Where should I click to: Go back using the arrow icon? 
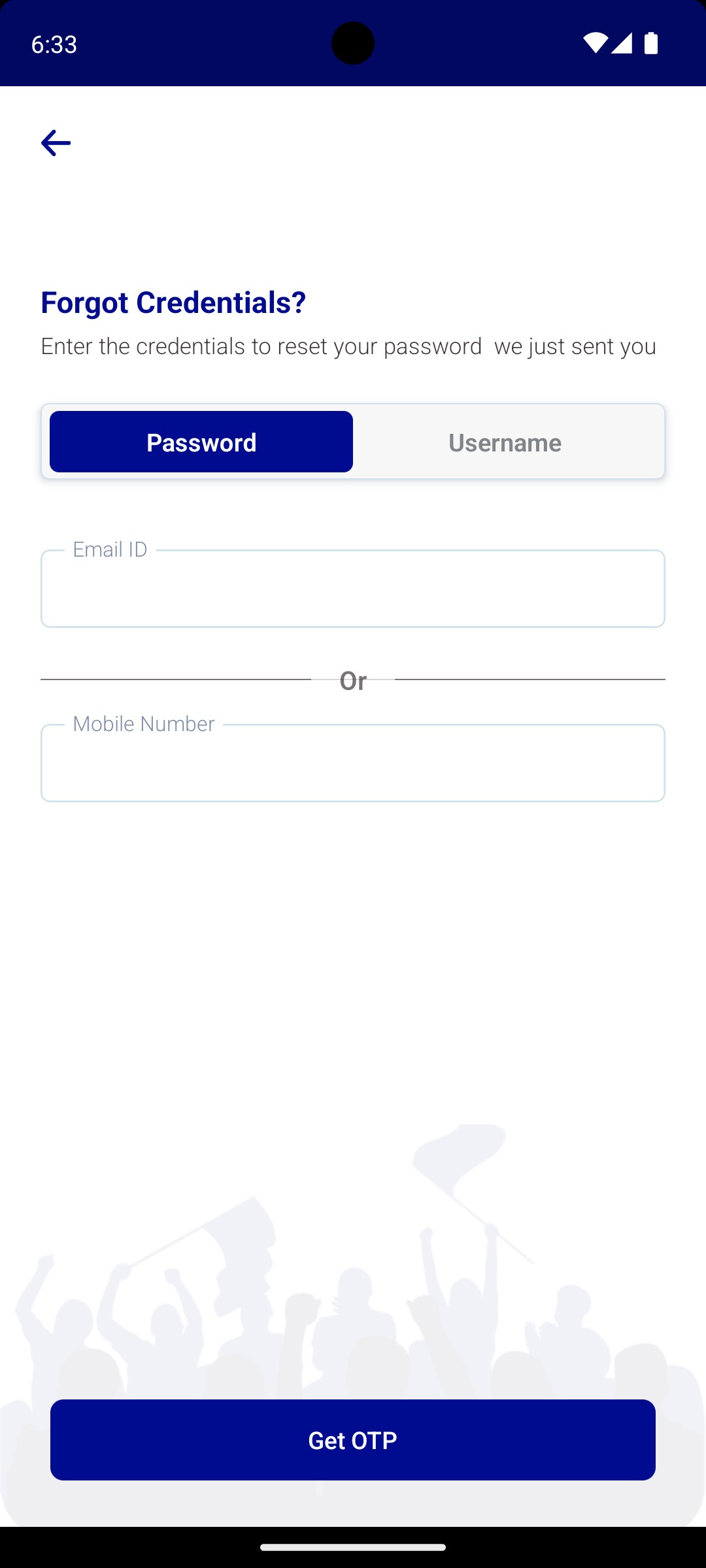pos(56,143)
